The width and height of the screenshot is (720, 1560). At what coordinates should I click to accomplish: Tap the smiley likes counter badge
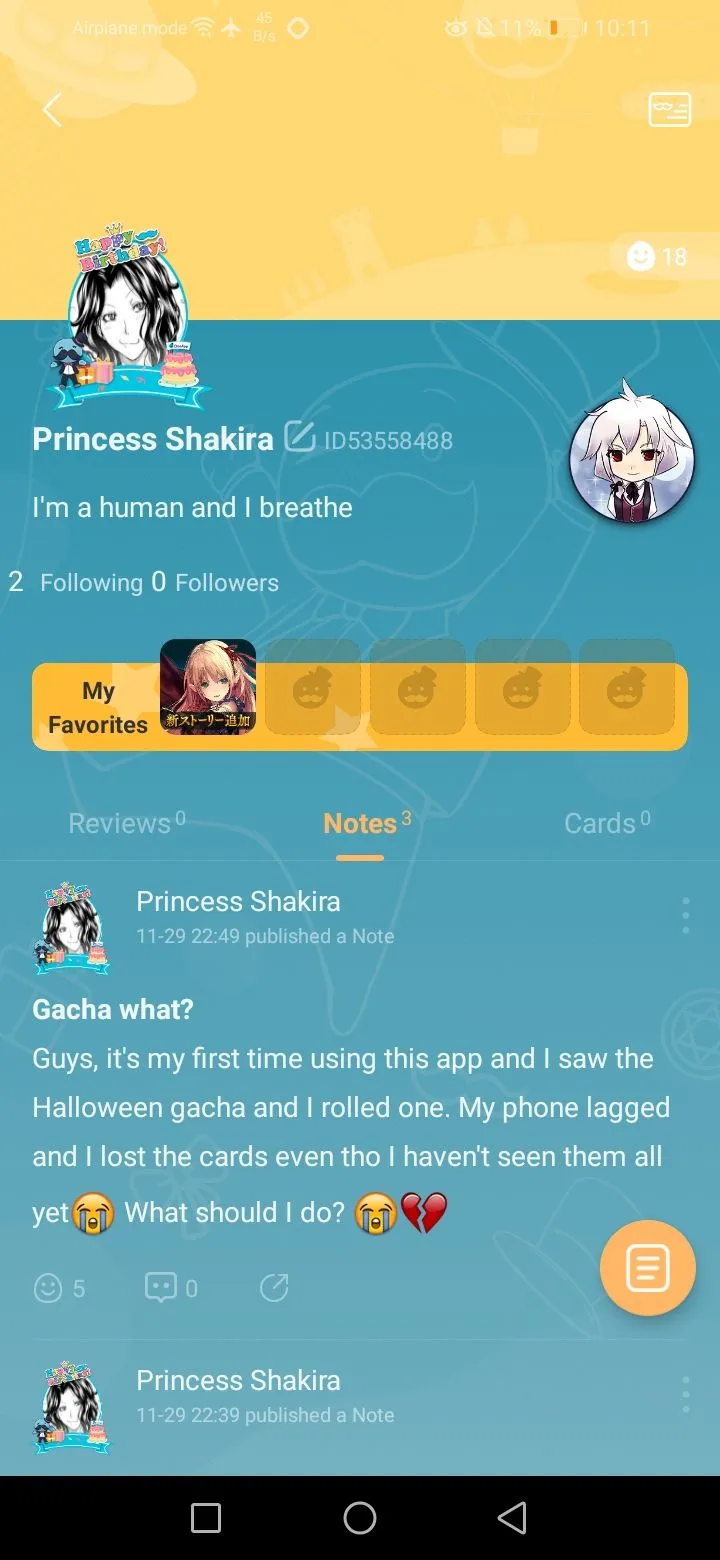point(658,257)
